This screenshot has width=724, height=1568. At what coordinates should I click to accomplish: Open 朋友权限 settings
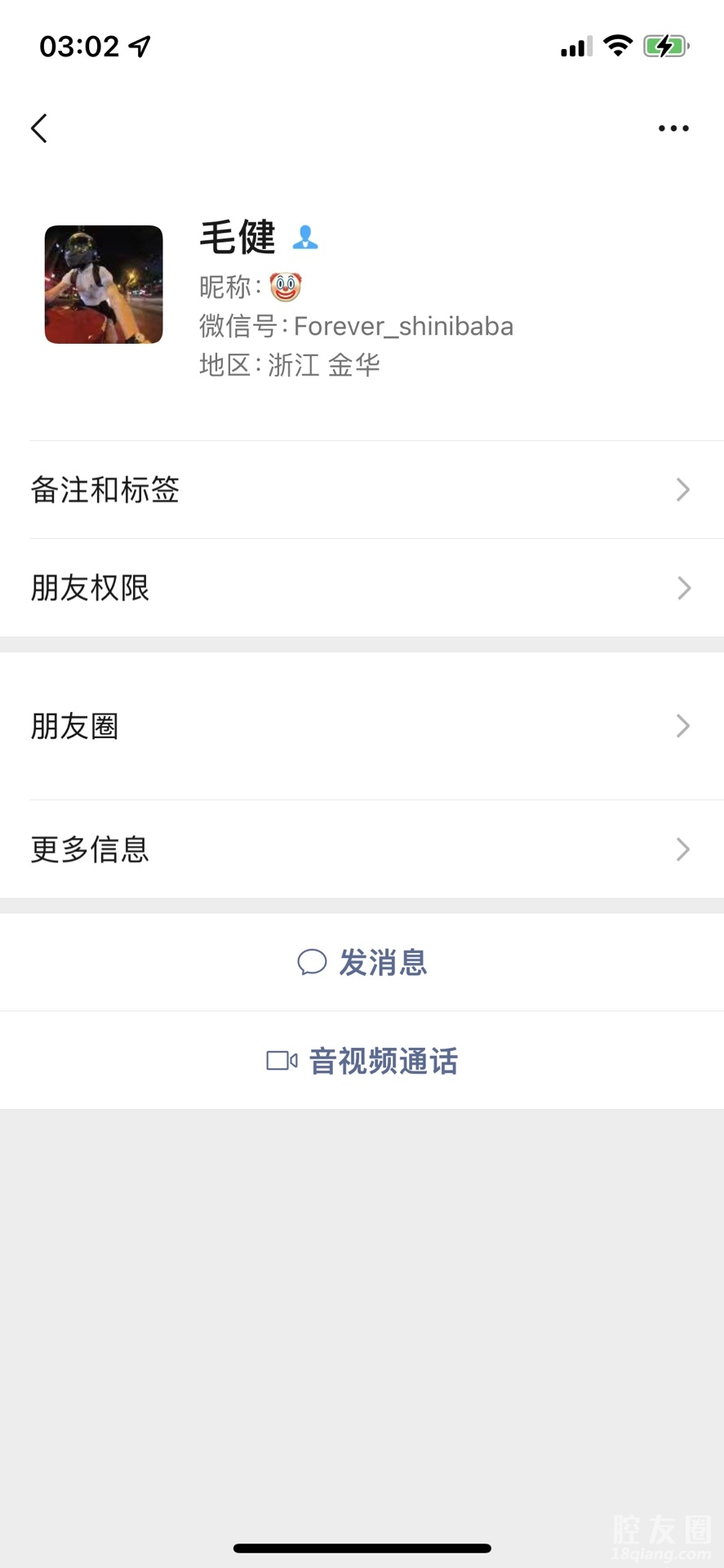point(362,588)
